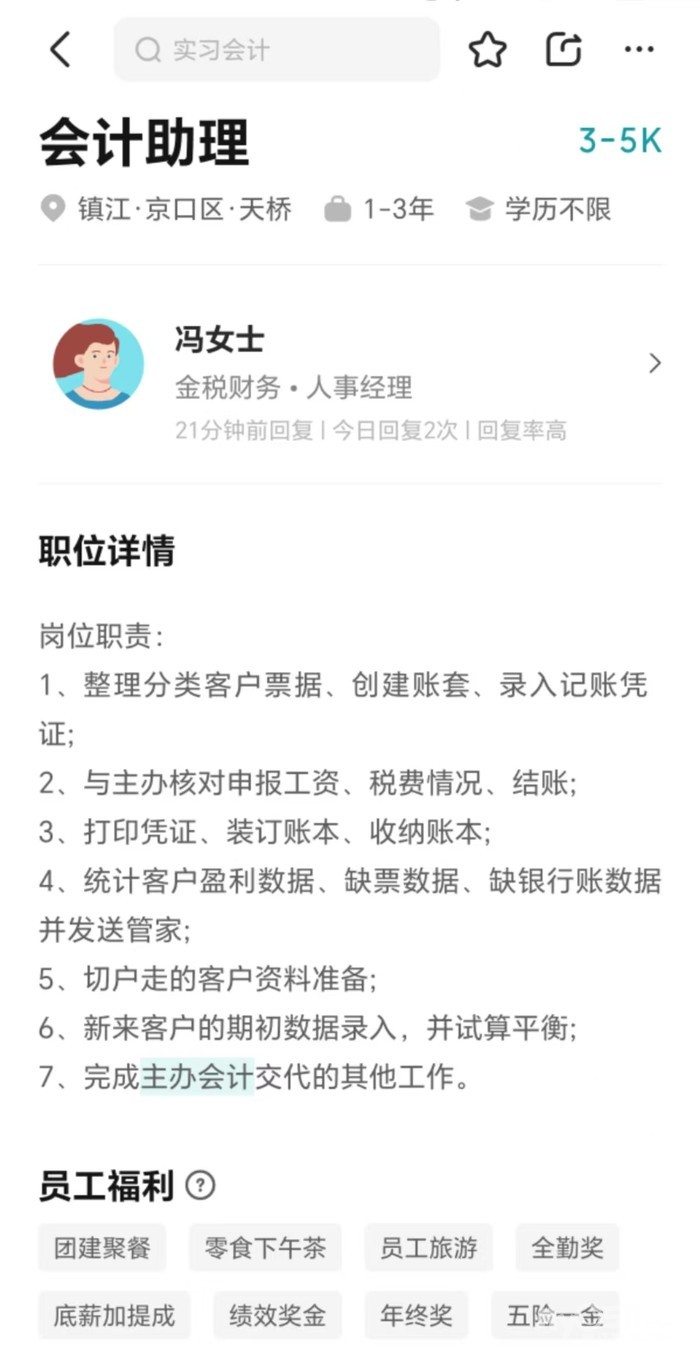700x1355 pixels.
Task: Go back using the top-left arrow
Action: click(x=60, y=49)
